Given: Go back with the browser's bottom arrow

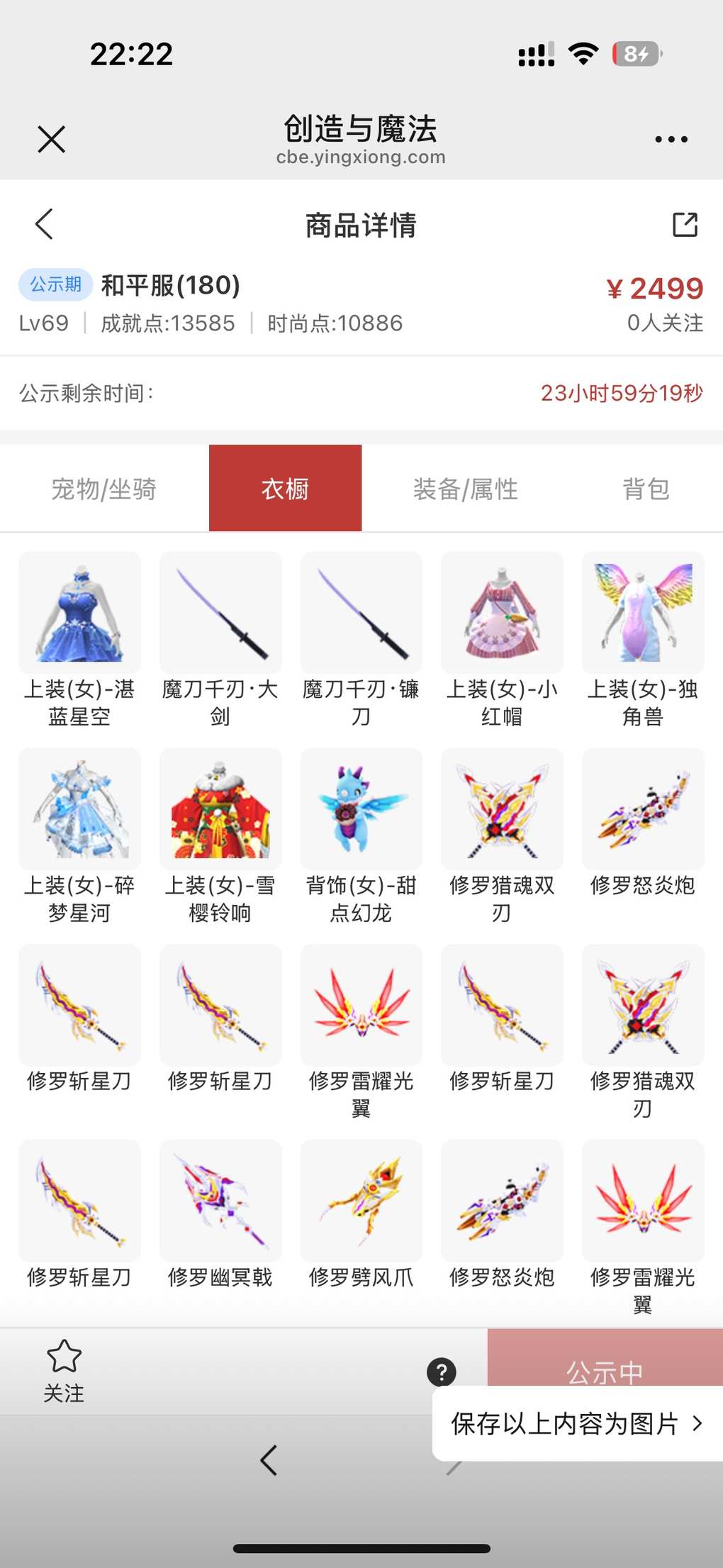Looking at the screenshot, I should pos(268,1460).
